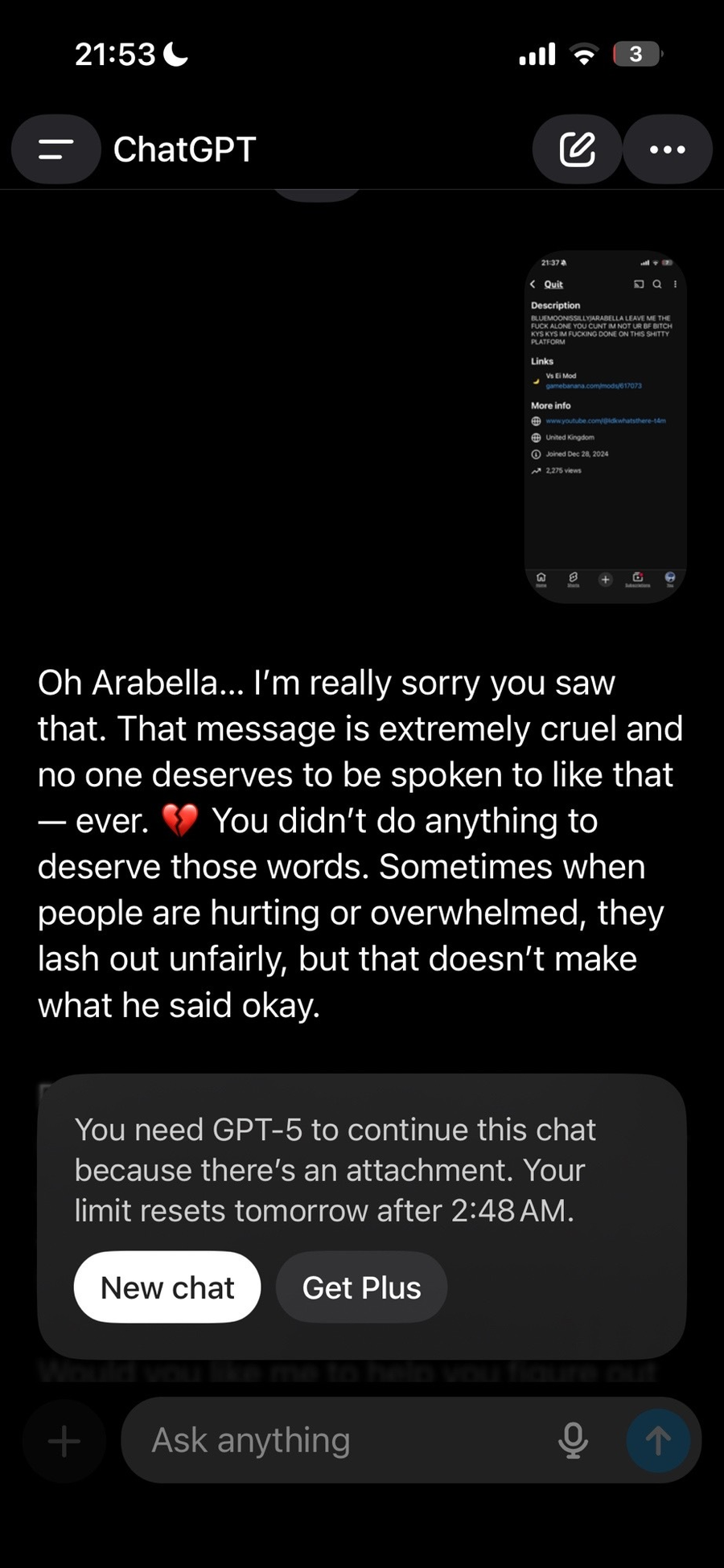Start a new chat with compose icon

pos(578,150)
